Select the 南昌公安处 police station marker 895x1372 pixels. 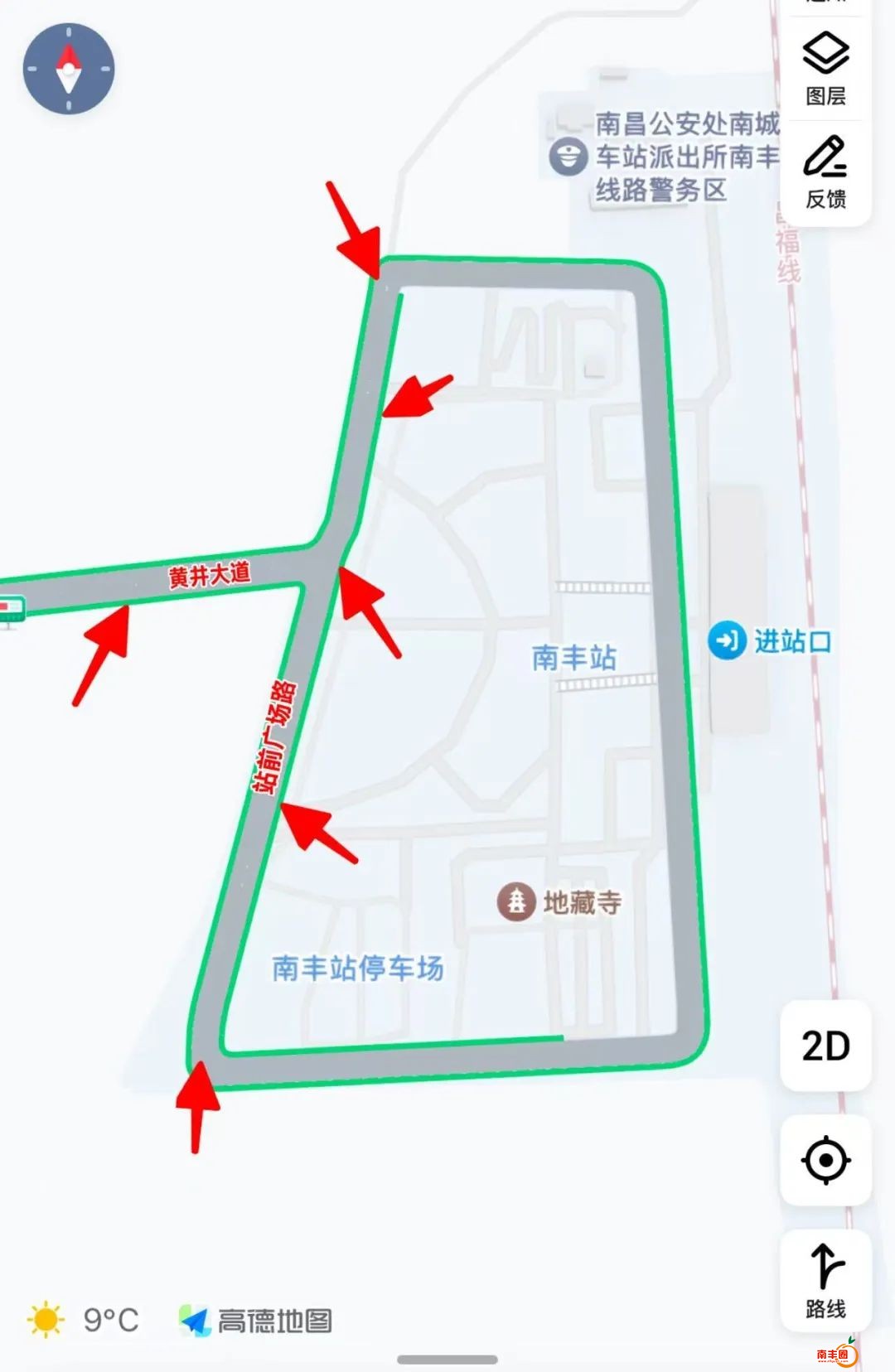pos(568,156)
